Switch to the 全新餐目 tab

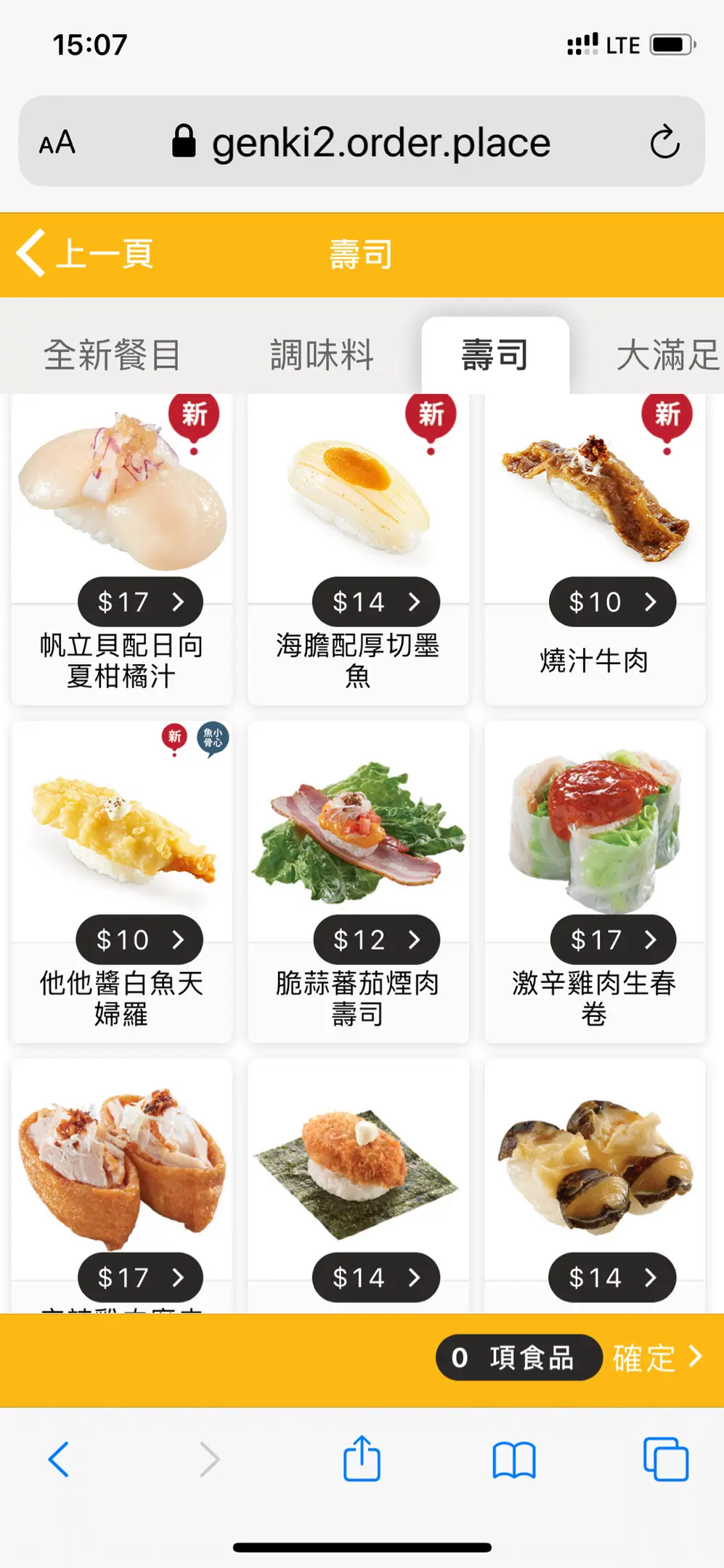pyautogui.click(x=113, y=356)
